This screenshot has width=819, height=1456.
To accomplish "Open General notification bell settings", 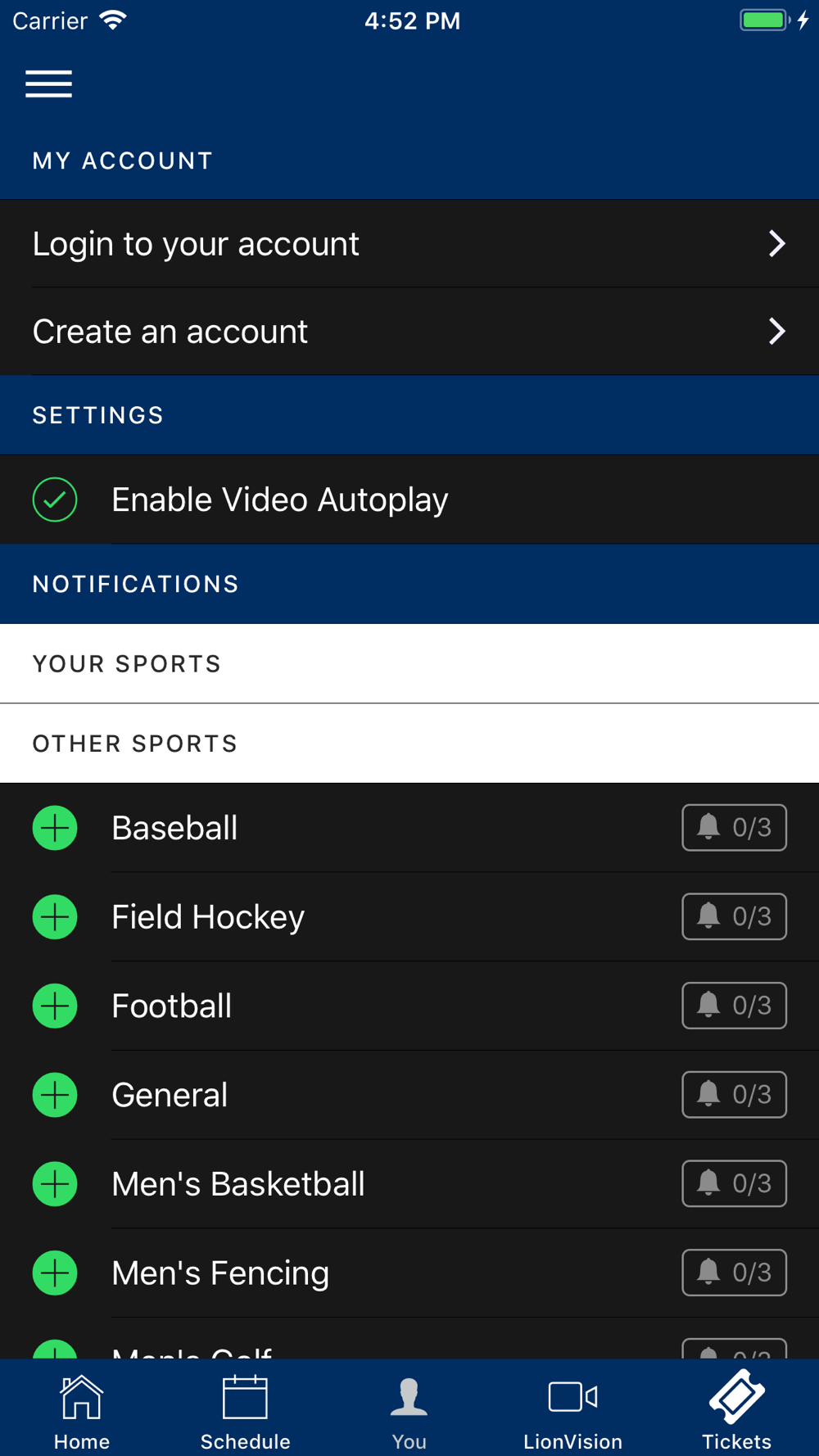I will [734, 1095].
